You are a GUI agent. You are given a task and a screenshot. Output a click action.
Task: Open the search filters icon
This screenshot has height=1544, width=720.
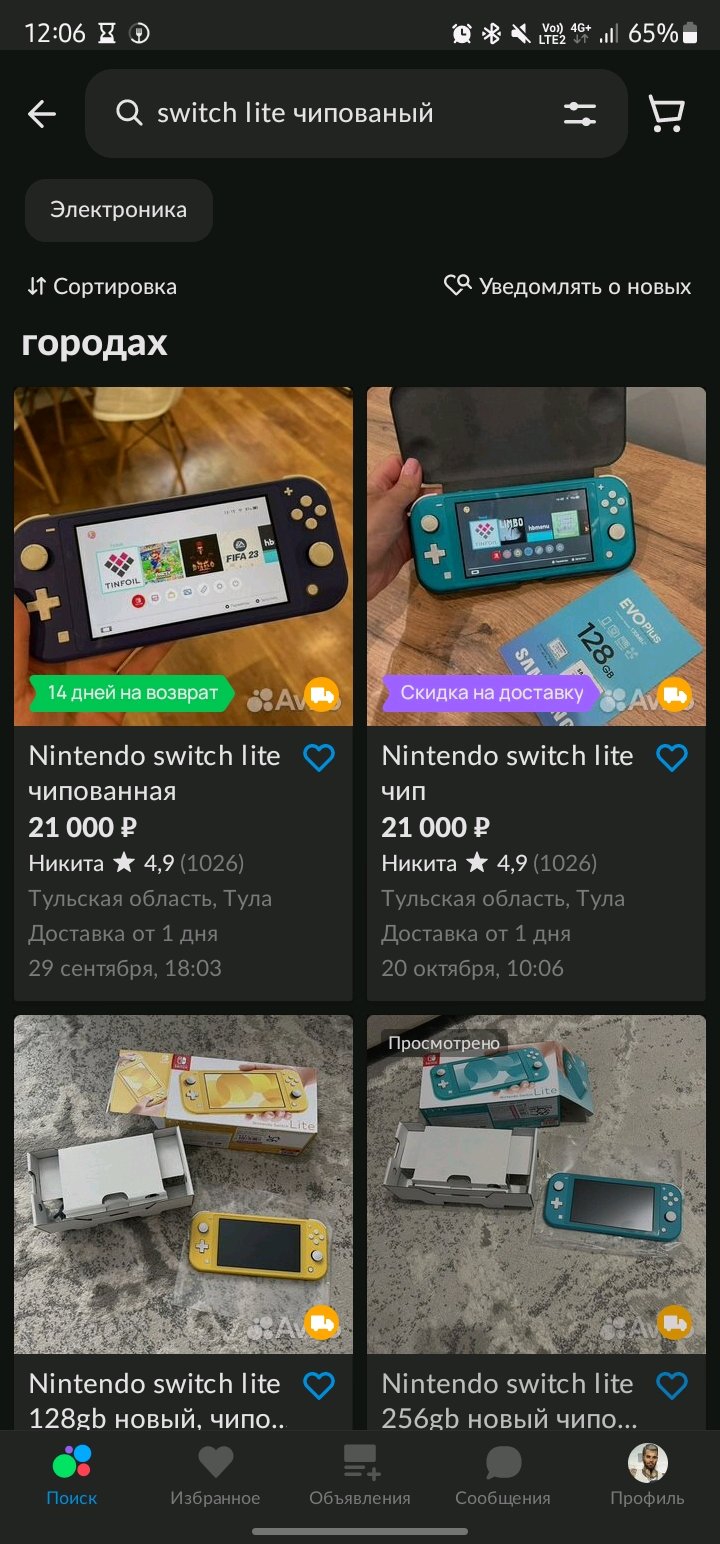580,114
